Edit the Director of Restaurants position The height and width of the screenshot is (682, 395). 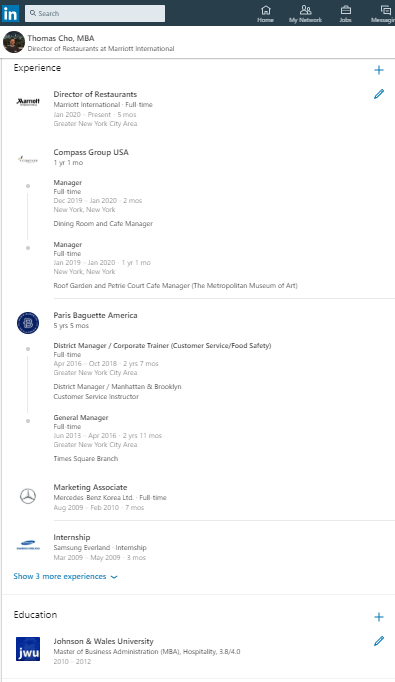coord(379,94)
